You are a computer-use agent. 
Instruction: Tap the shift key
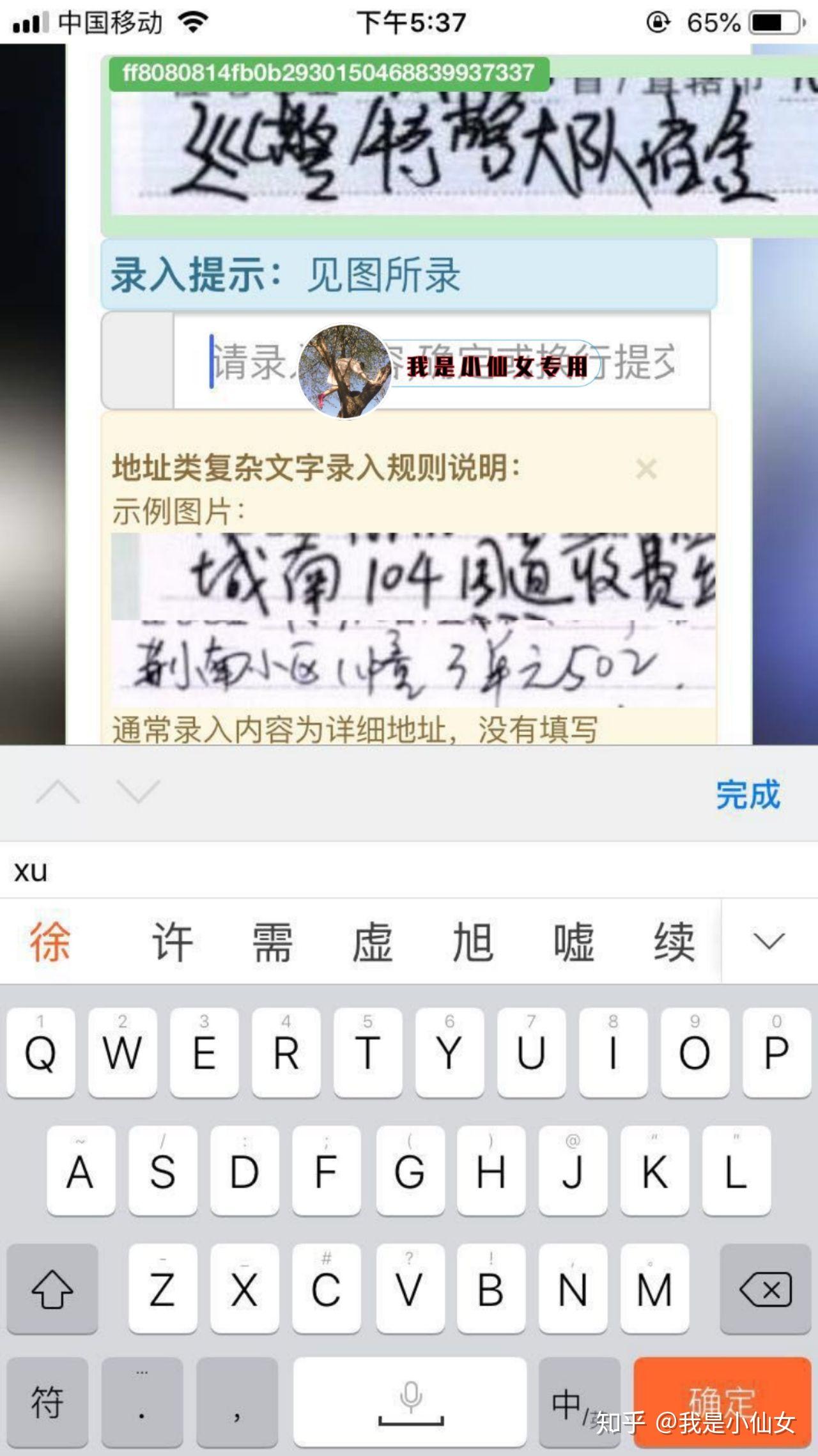[x=52, y=1289]
